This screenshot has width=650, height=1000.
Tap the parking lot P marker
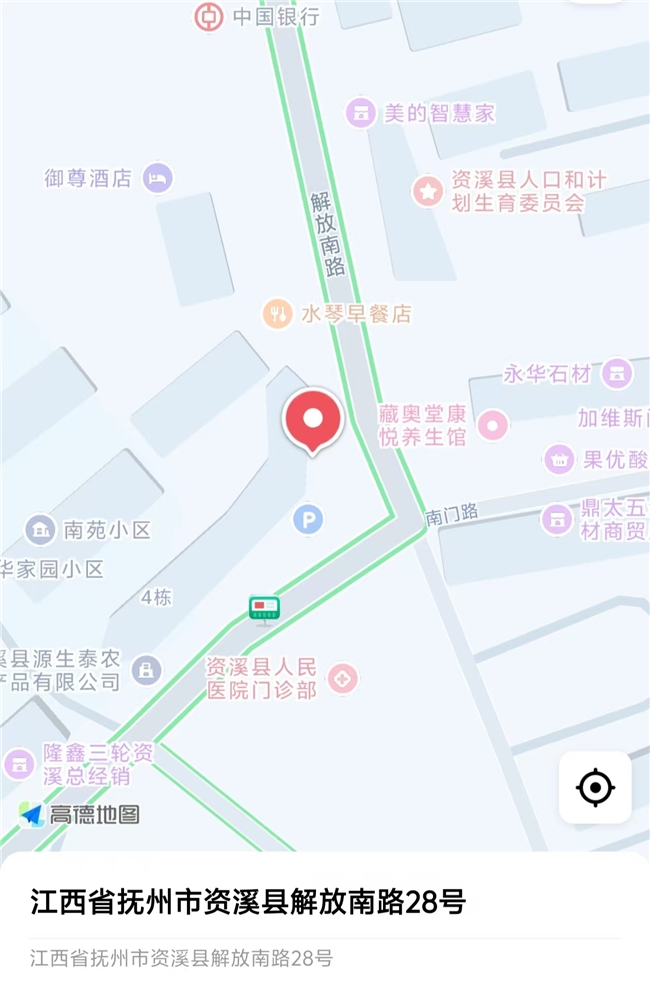tap(308, 518)
